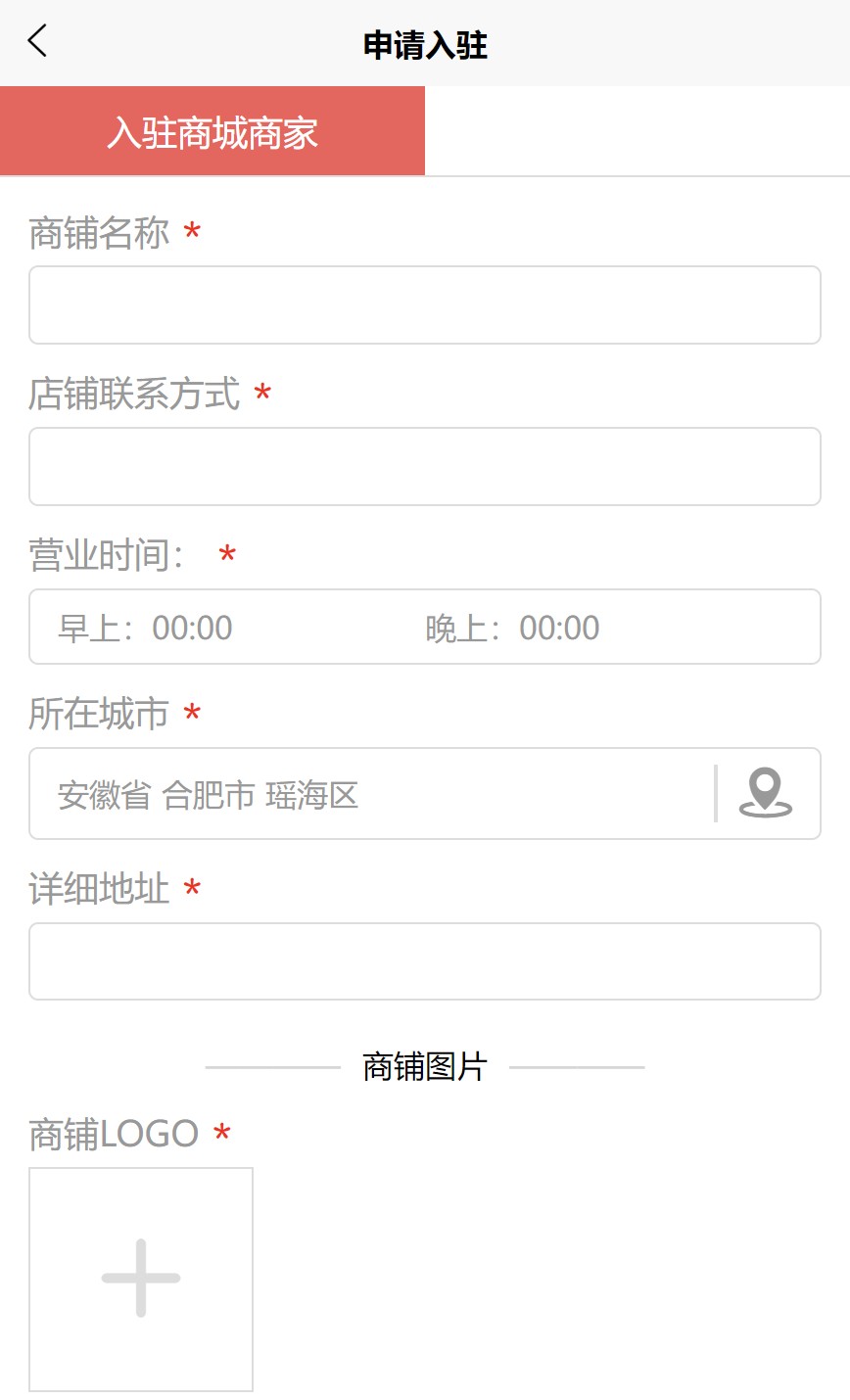Go back from 申请入驻 page
The image size is (850, 1400).
(x=37, y=42)
